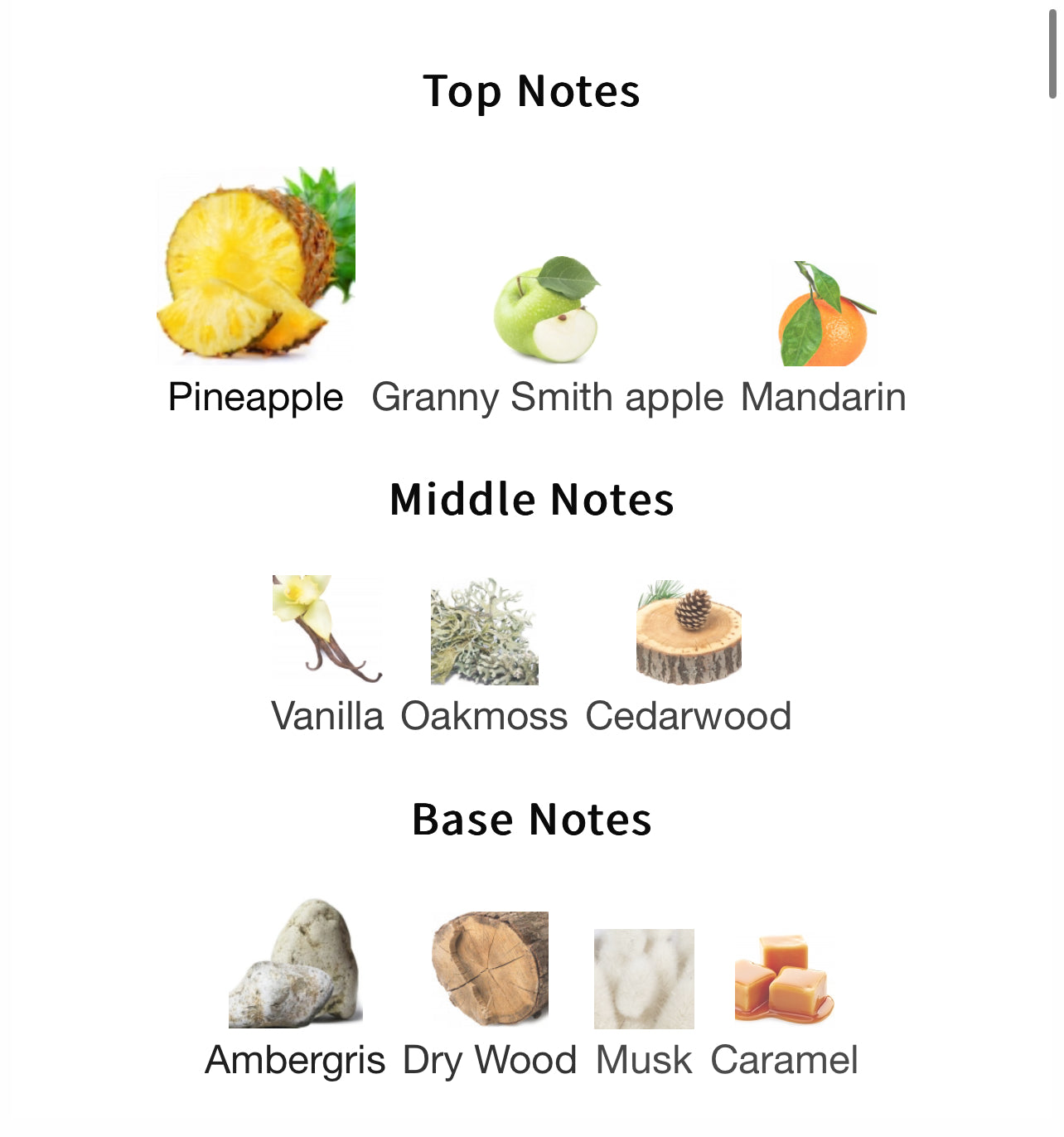The height and width of the screenshot is (1137, 1064).
Task: Tap the Vanilla note
Action: click(x=326, y=631)
